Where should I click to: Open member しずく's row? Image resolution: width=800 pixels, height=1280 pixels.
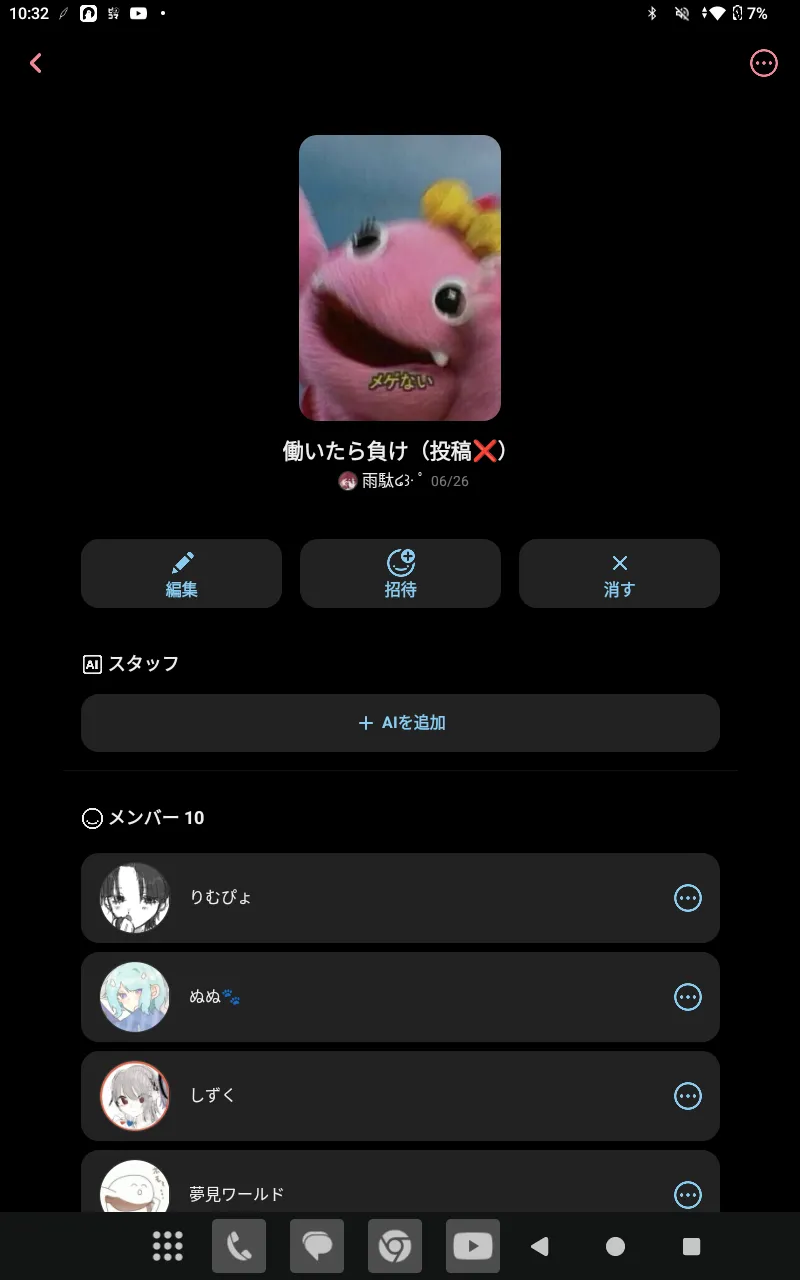380,1096
